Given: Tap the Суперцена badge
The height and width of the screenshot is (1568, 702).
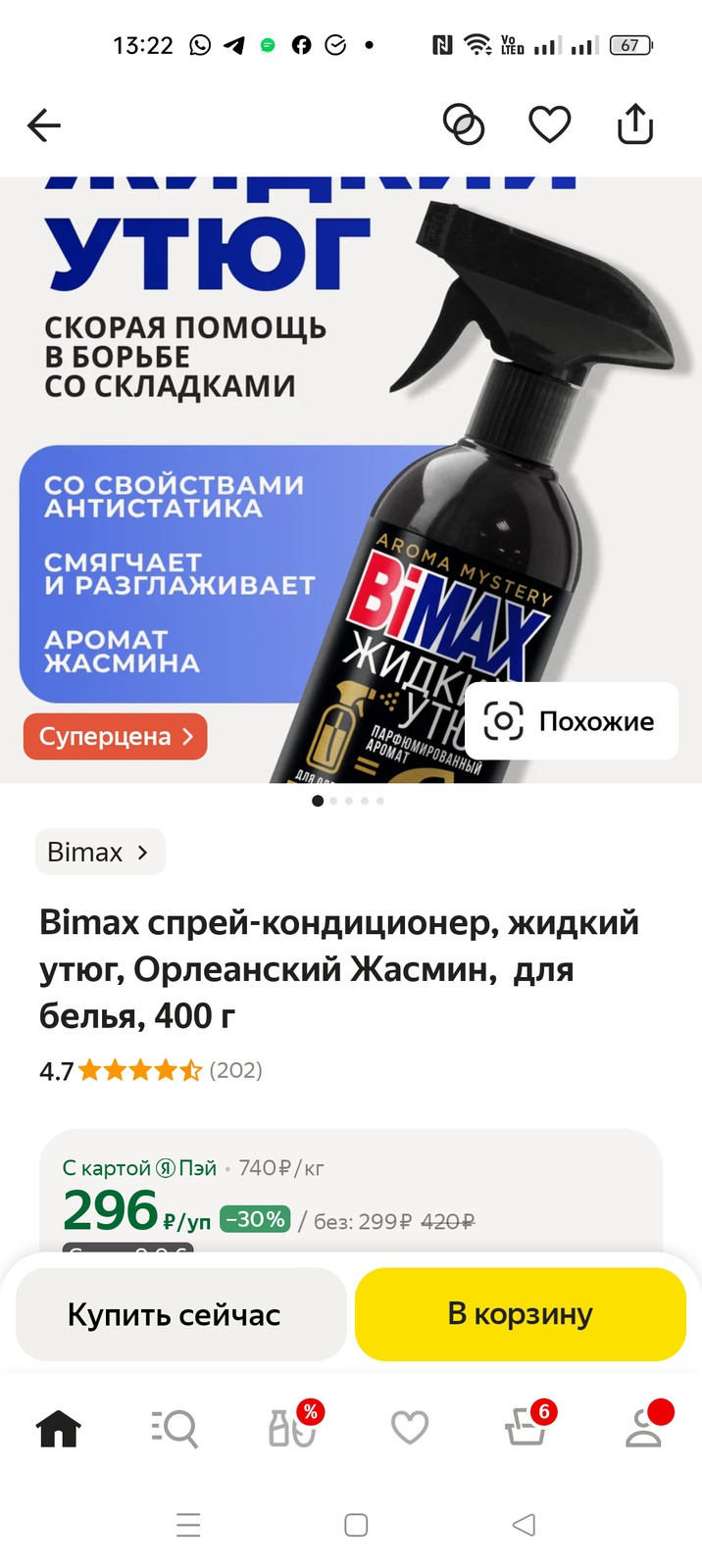Looking at the screenshot, I should tap(116, 737).
